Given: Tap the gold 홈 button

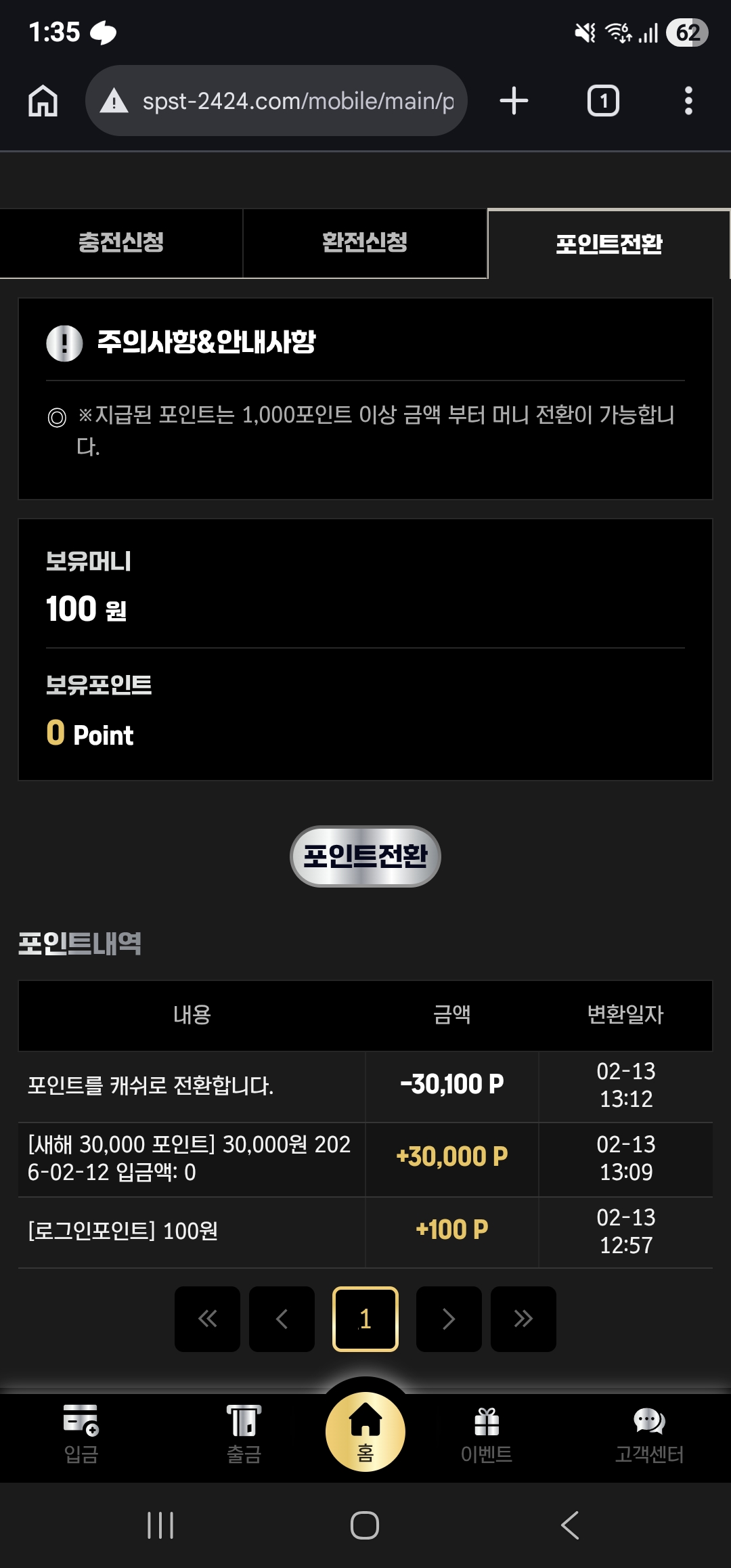Looking at the screenshot, I should tap(365, 1431).
